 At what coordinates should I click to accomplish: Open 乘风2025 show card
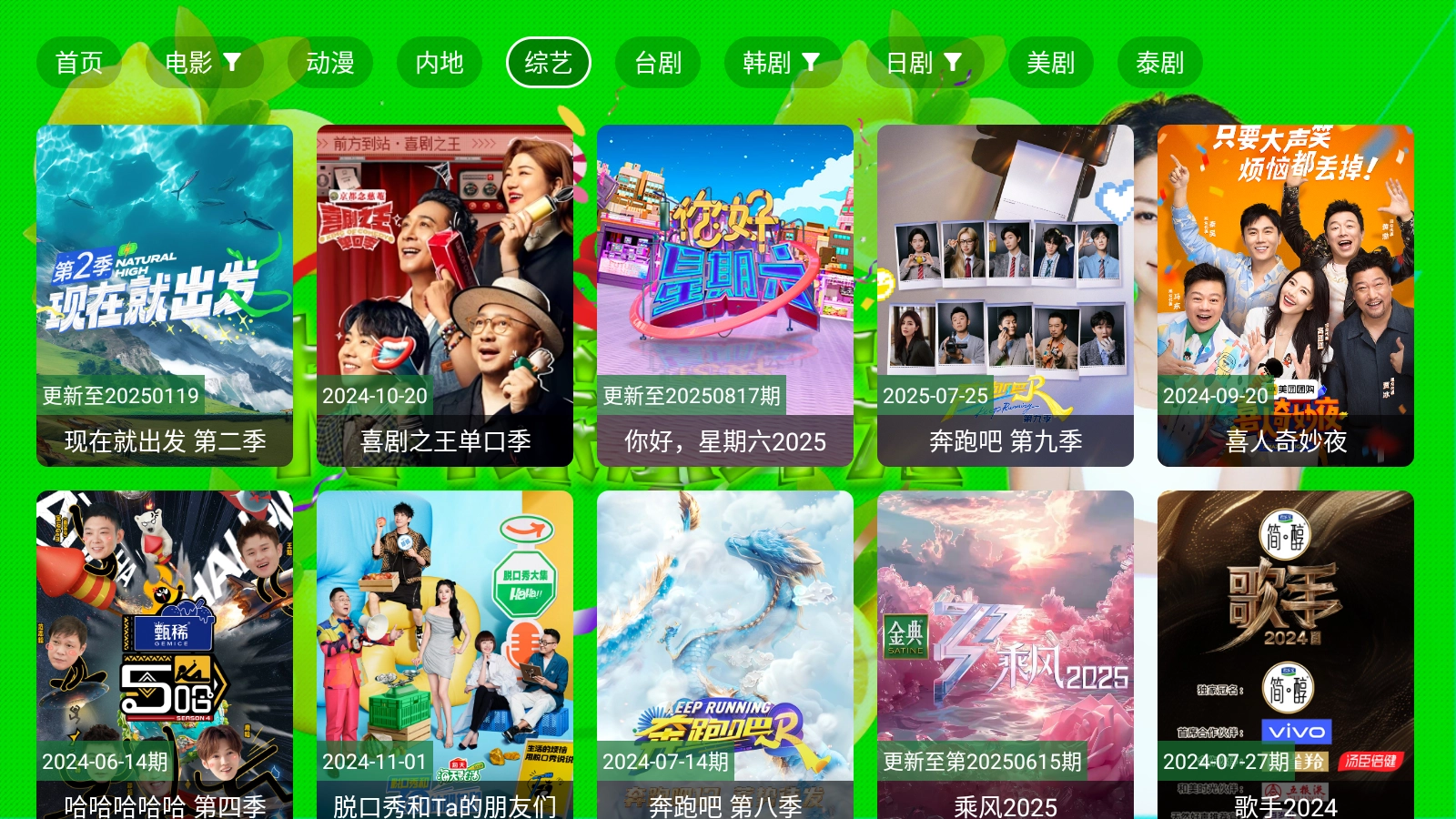pyautogui.click(x=1006, y=655)
